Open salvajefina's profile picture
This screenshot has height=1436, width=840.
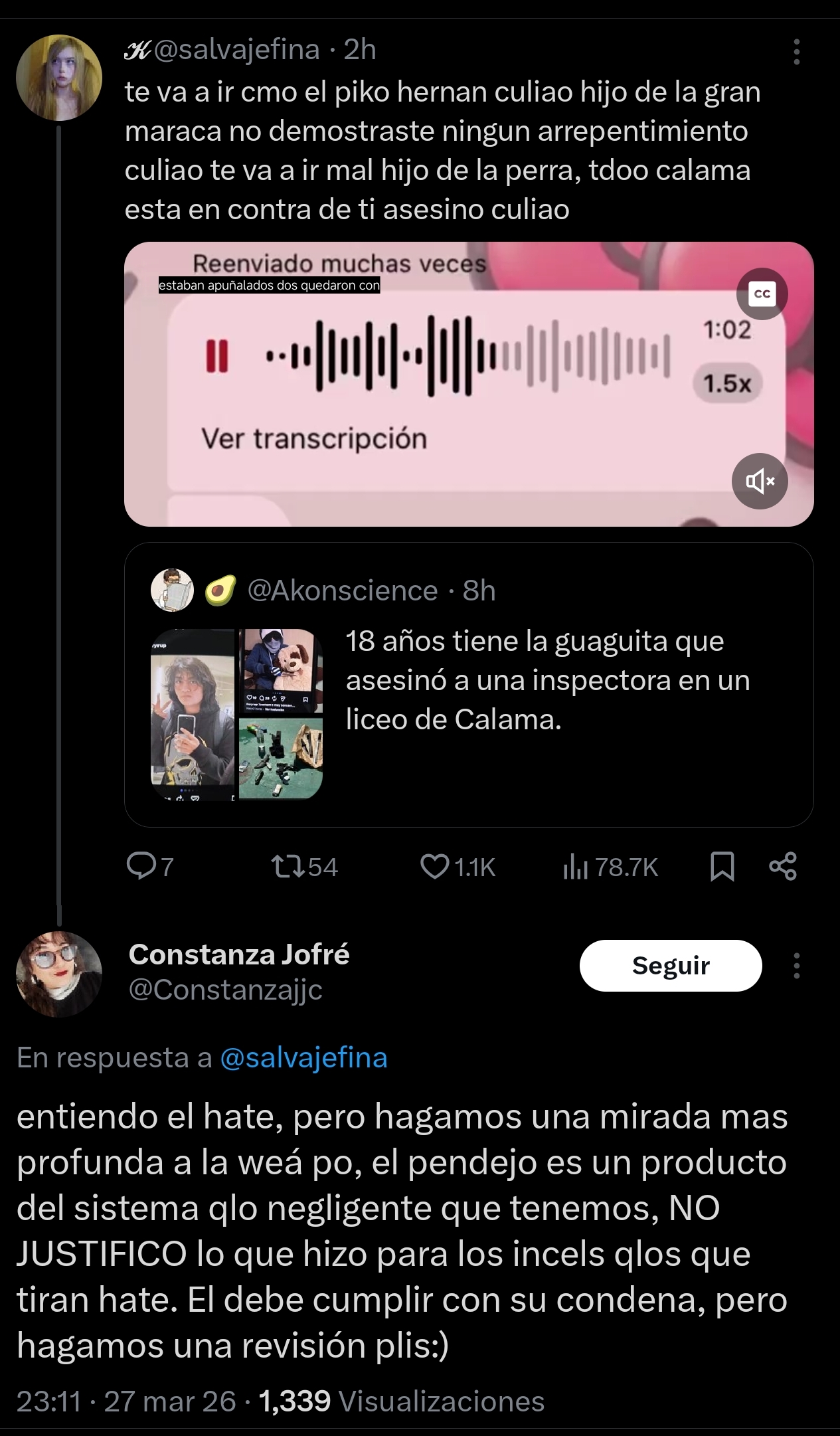(59, 78)
